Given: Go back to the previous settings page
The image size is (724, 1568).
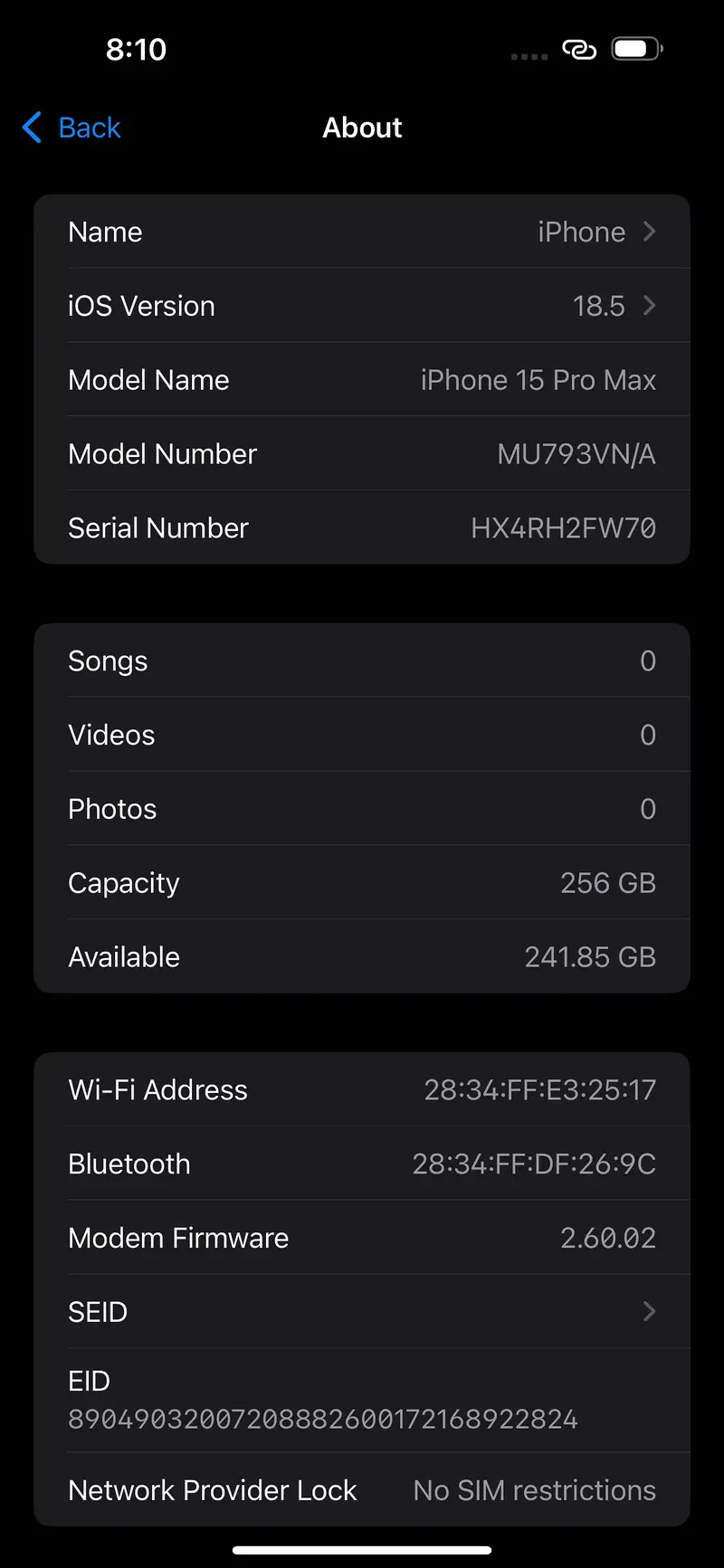Looking at the screenshot, I should click(x=72, y=128).
